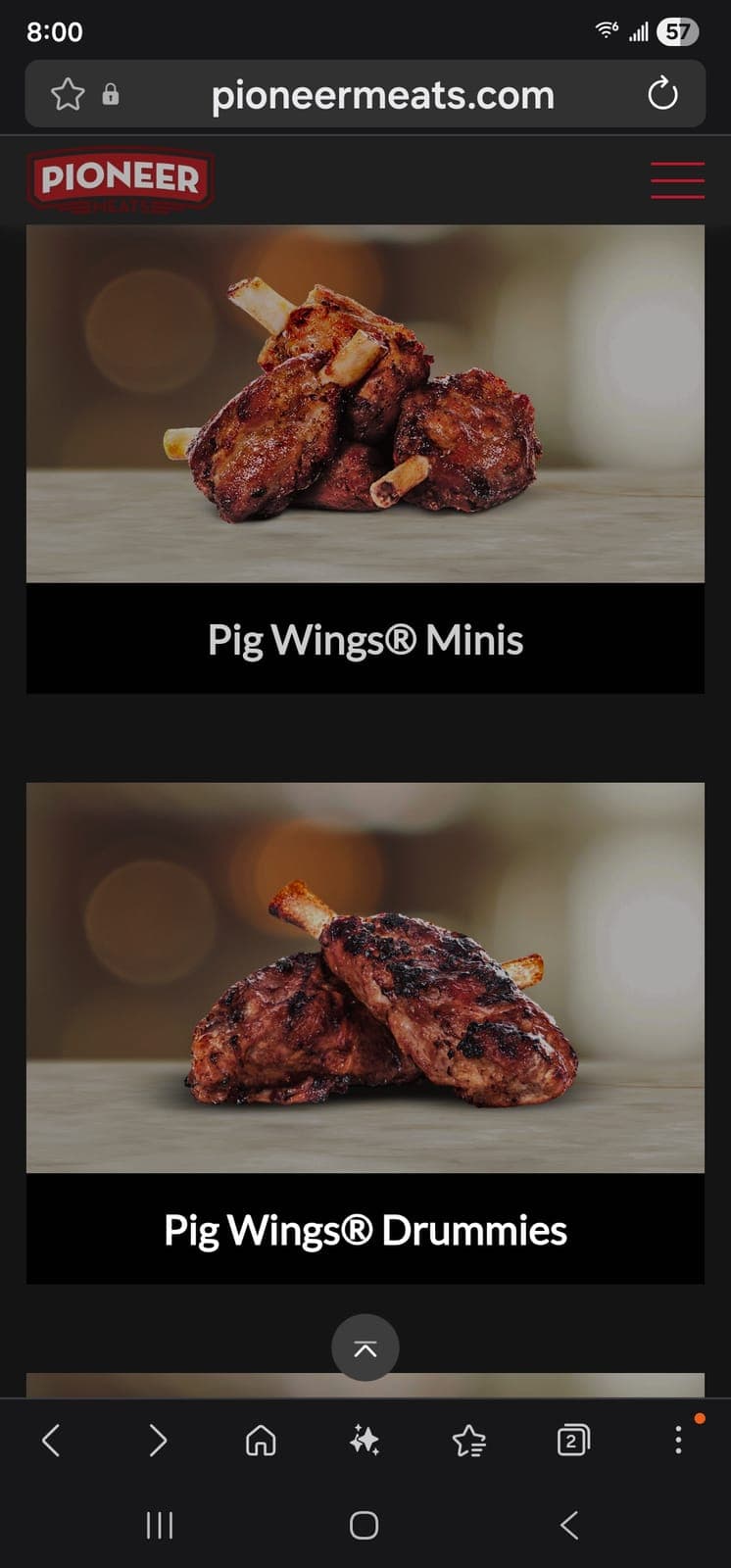Jump back to top of page
The image size is (731, 1568).
(x=365, y=1347)
